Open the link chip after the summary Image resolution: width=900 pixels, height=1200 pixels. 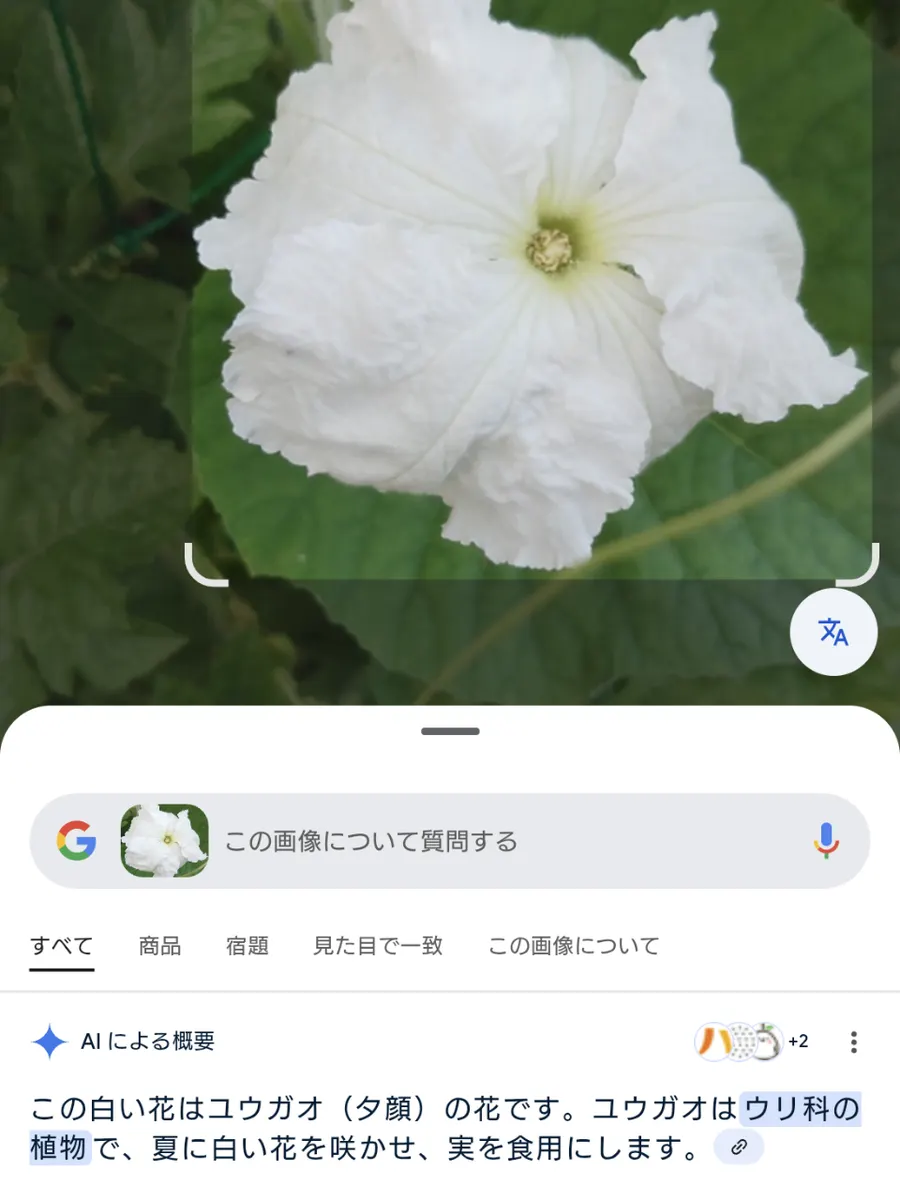(x=739, y=1148)
